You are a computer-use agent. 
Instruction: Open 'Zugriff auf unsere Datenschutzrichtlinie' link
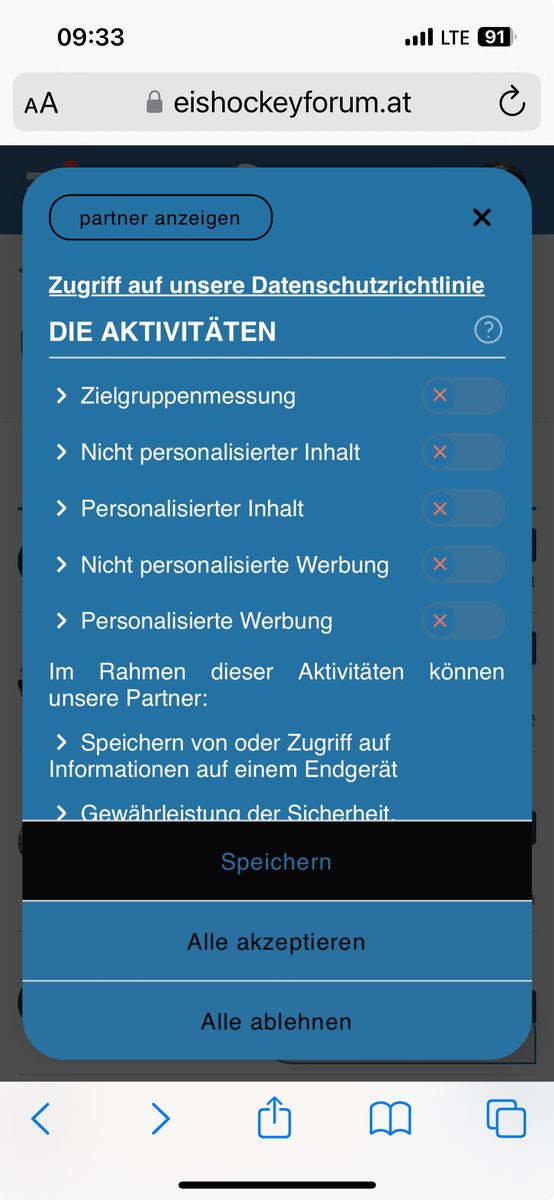[x=267, y=286]
